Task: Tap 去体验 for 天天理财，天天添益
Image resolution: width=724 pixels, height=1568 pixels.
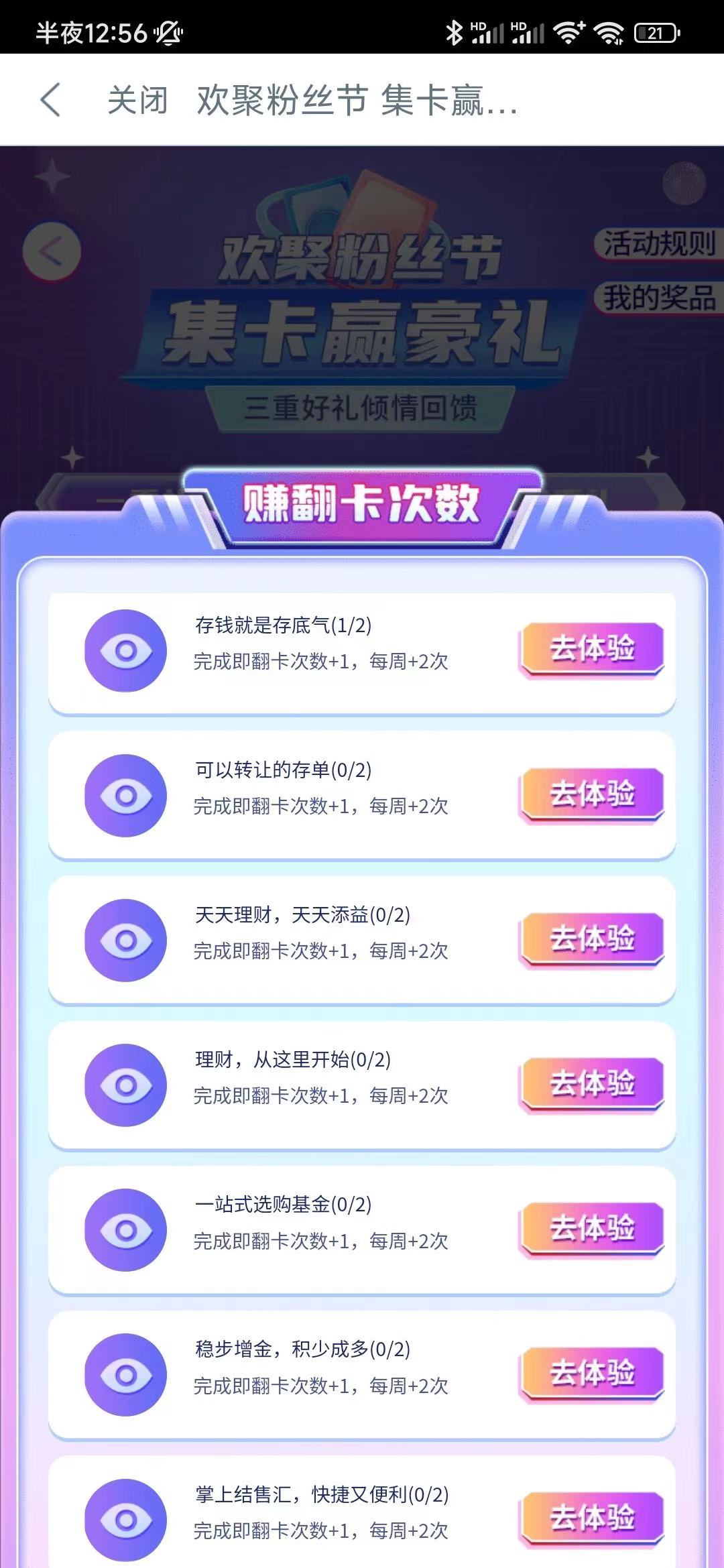Action: coord(592,939)
